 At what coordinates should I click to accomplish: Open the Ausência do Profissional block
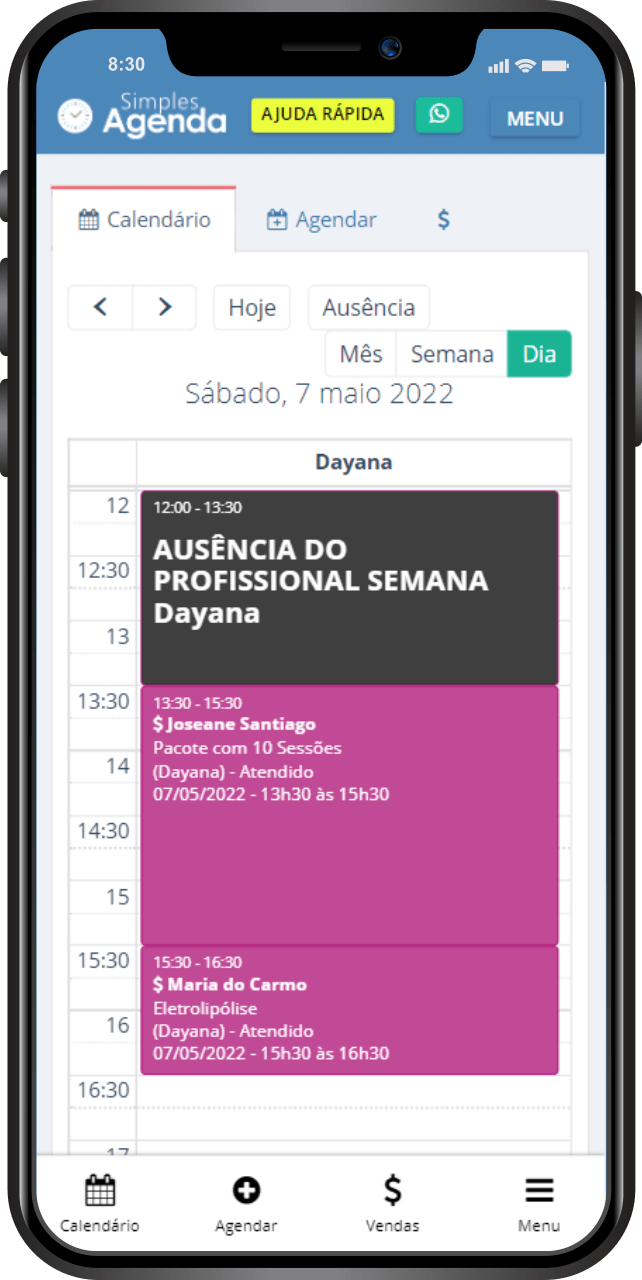coord(349,588)
